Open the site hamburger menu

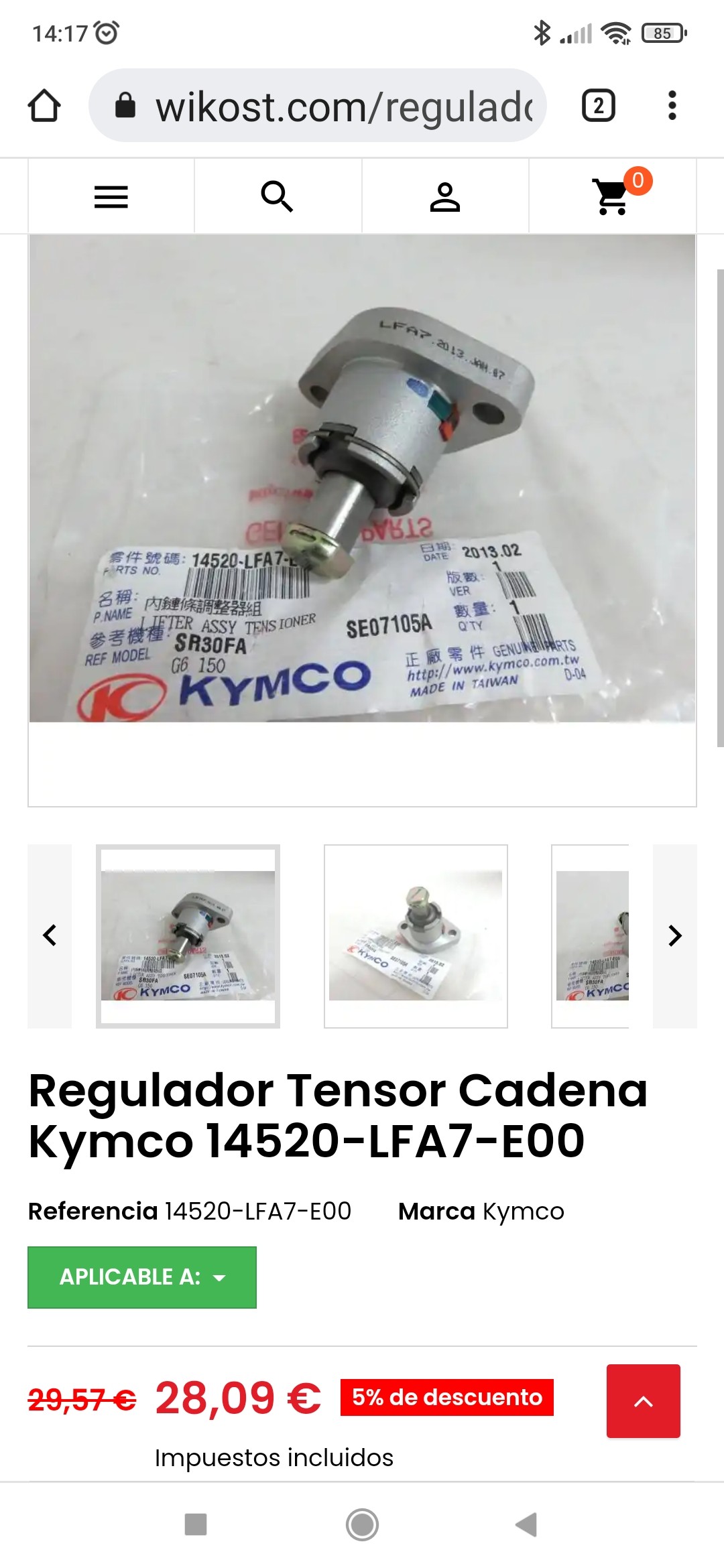click(111, 197)
